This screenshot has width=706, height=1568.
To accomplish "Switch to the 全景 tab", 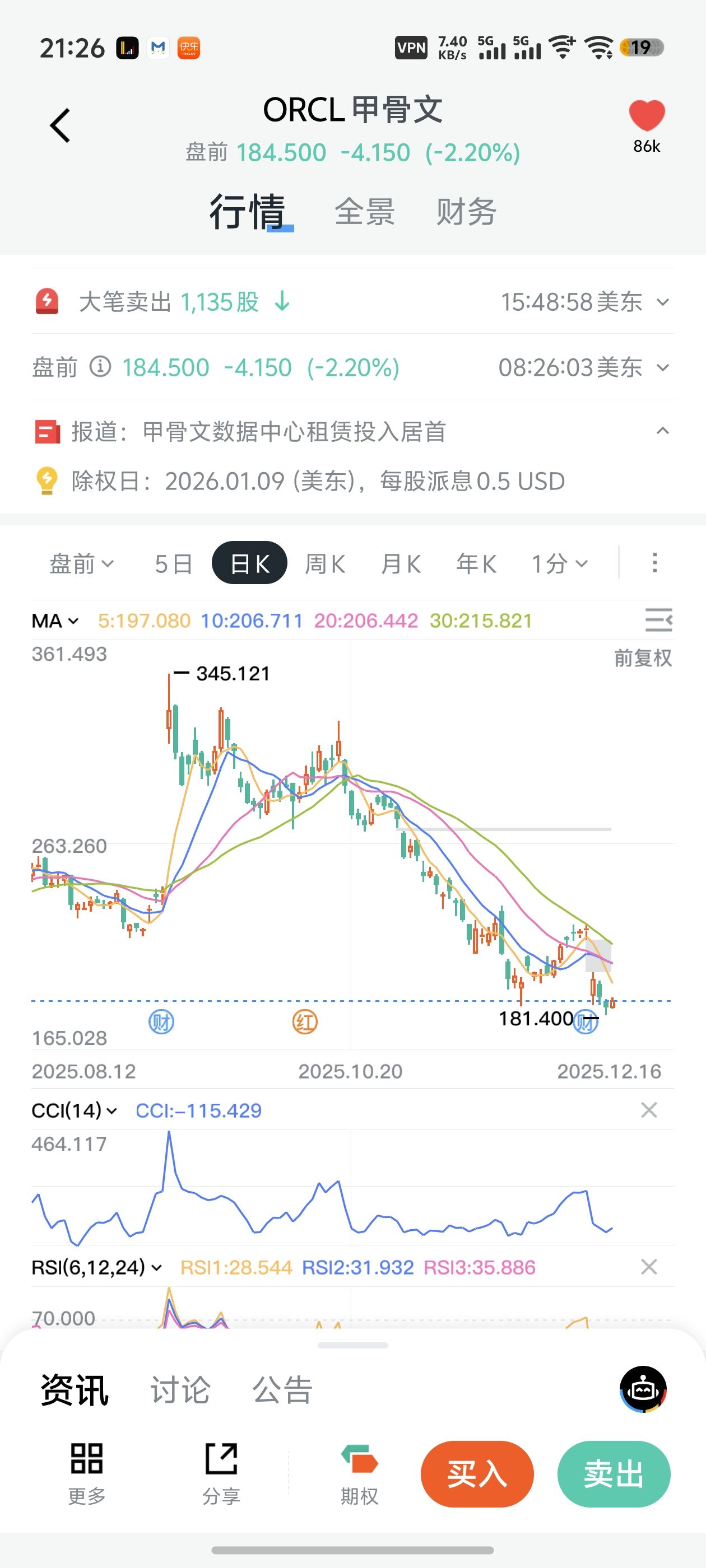I will [364, 212].
